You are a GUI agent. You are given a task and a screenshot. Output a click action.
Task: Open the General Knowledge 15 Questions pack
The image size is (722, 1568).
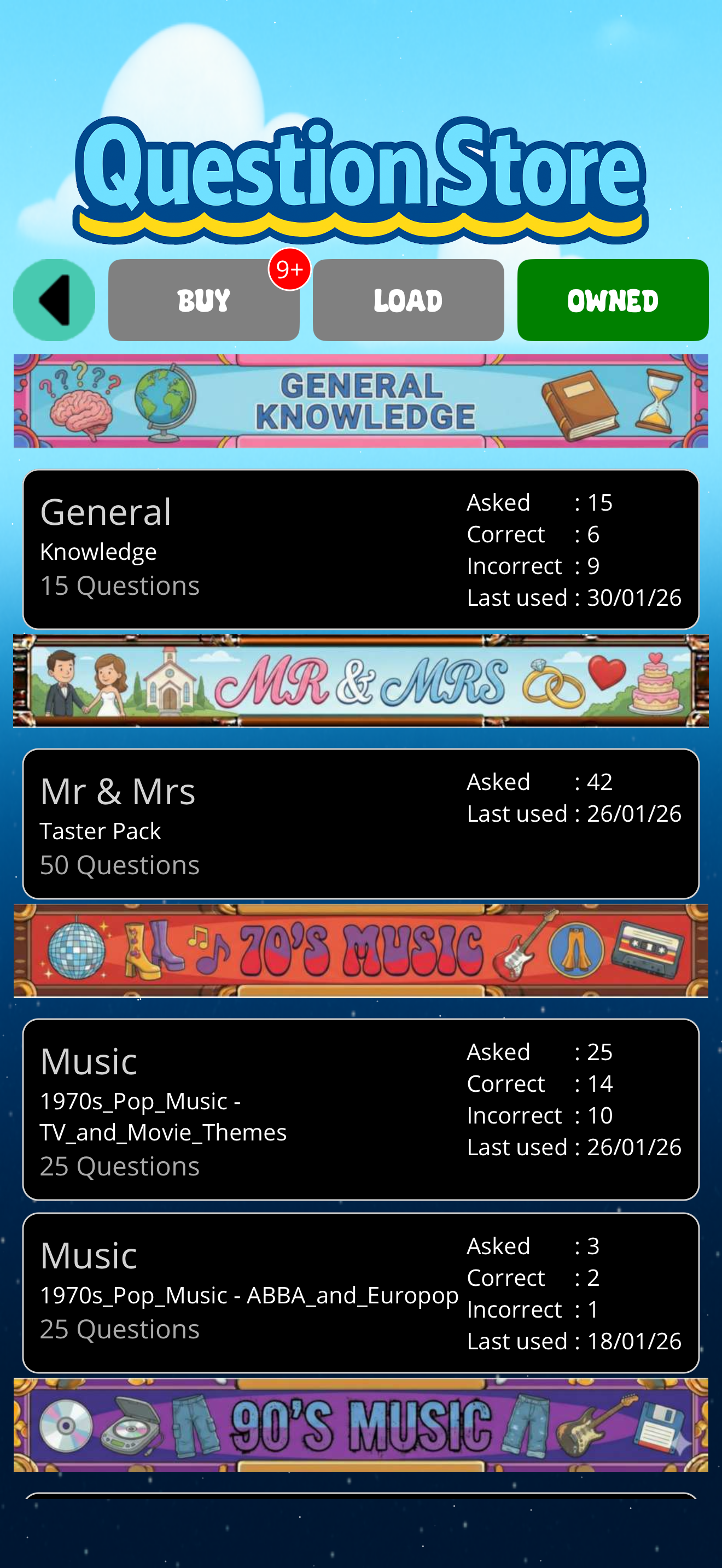tap(360, 549)
